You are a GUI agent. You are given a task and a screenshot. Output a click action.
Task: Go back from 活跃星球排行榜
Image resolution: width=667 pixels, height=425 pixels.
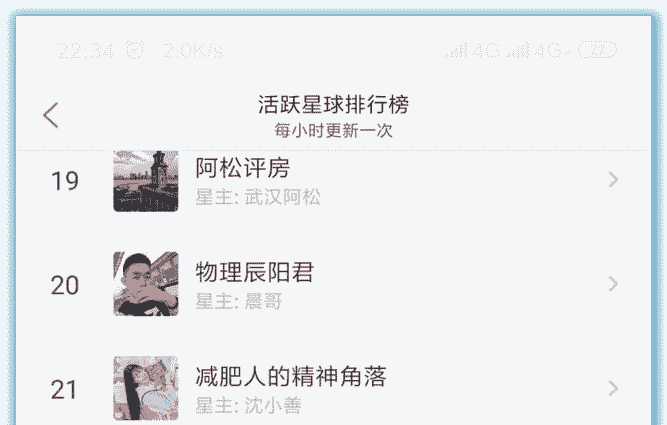[51, 115]
